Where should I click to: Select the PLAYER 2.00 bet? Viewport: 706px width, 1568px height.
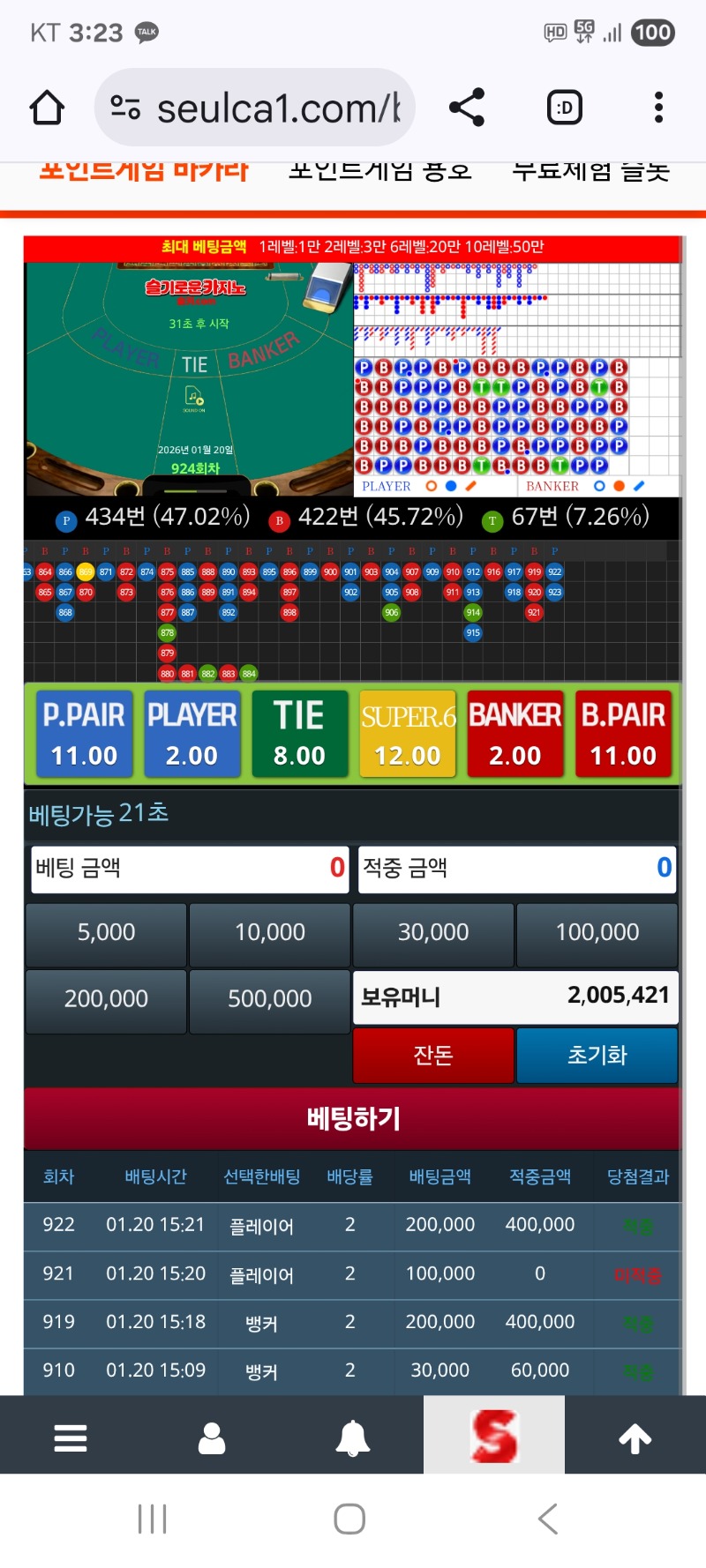192,734
